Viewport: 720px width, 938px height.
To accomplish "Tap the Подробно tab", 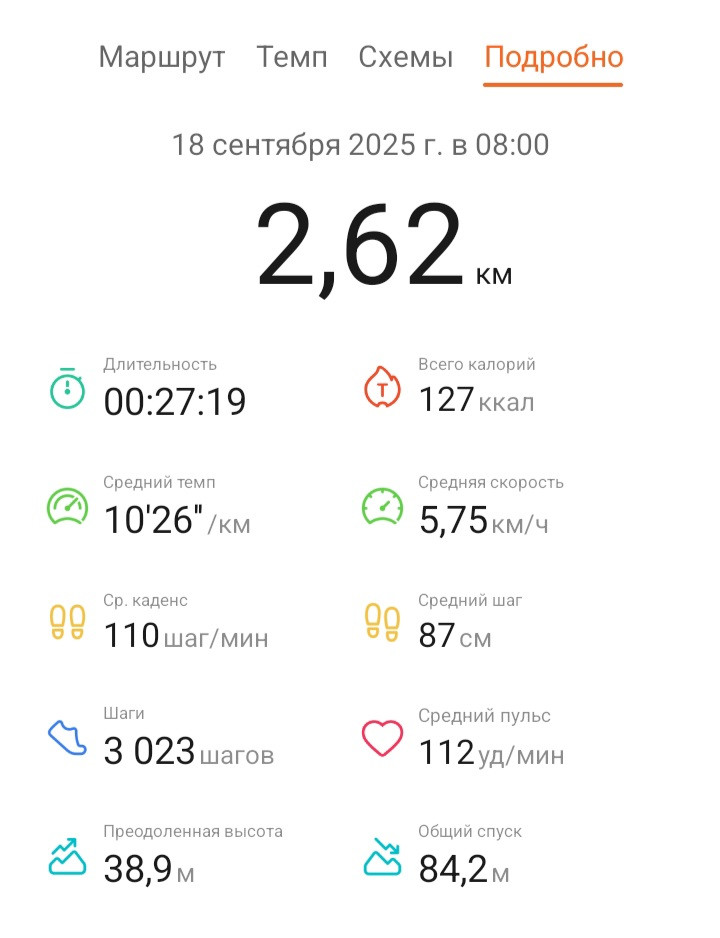I will [554, 58].
